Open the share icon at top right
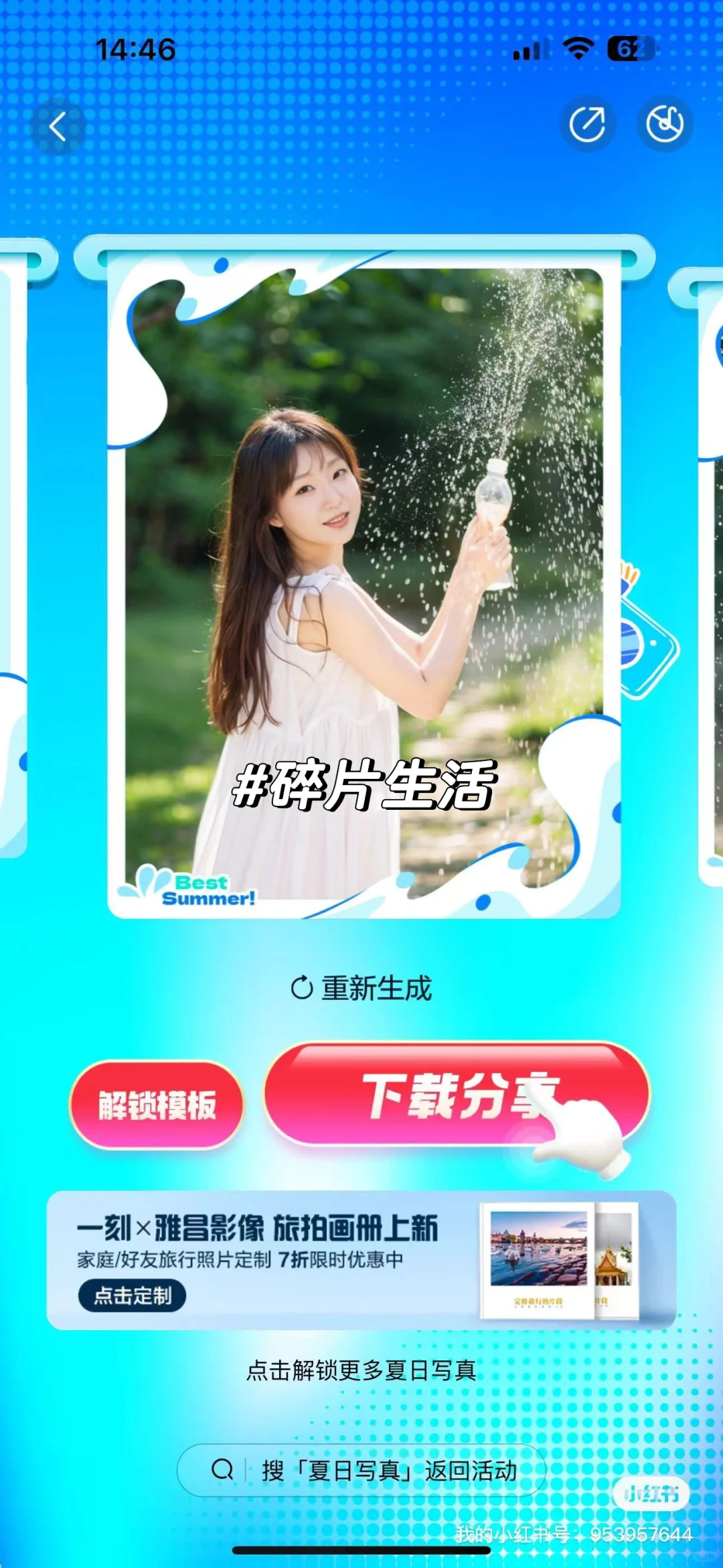Viewport: 723px width, 1568px height. tap(588, 124)
